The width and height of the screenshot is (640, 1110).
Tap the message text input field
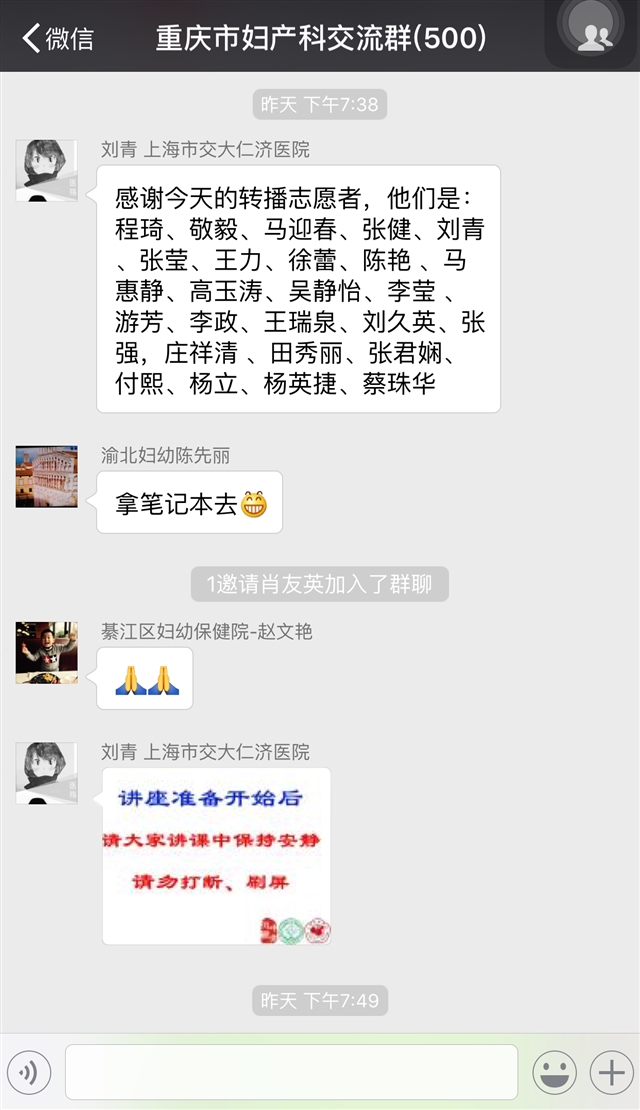pos(291,1072)
